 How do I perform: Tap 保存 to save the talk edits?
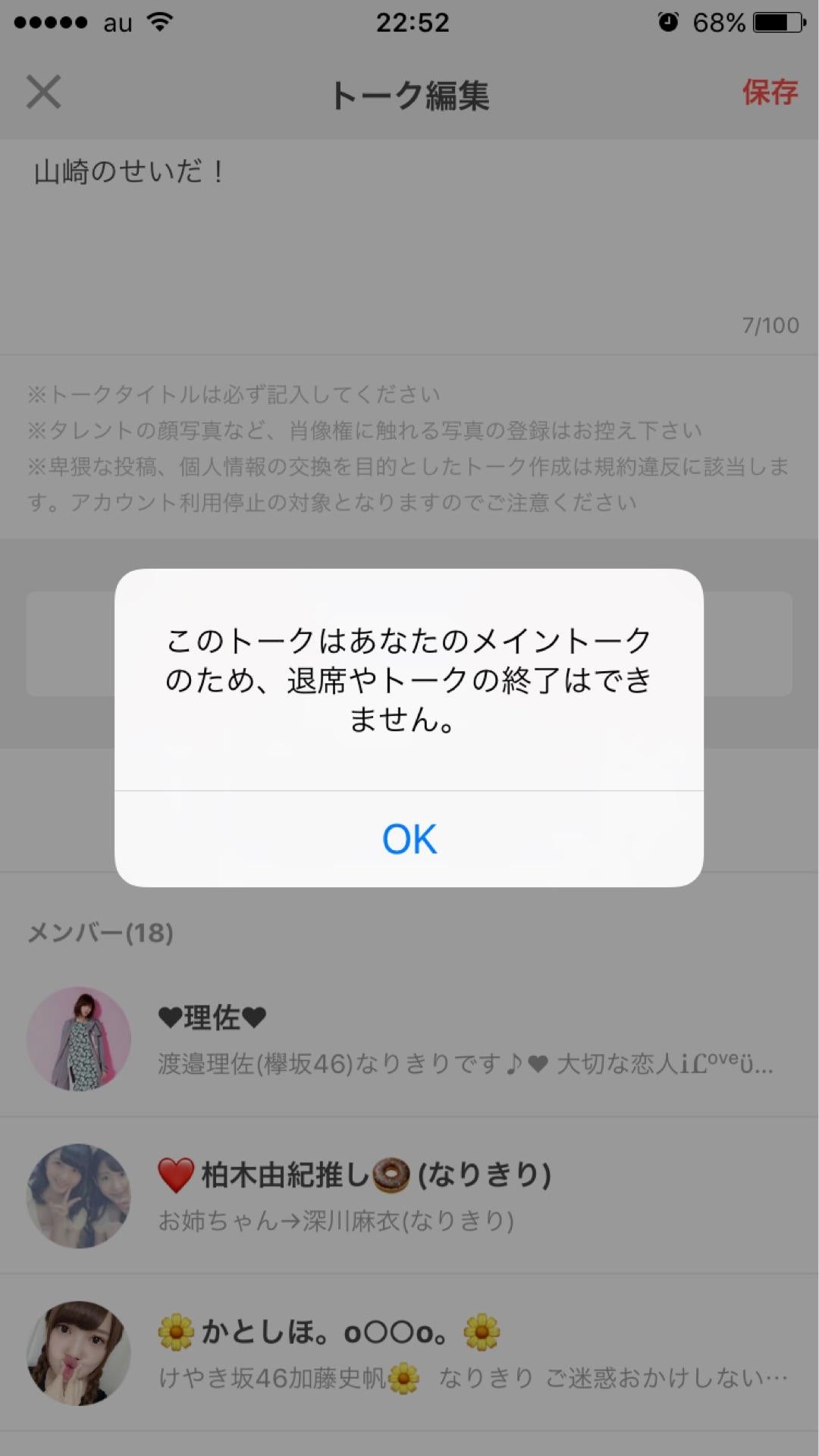(x=770, y=93)
